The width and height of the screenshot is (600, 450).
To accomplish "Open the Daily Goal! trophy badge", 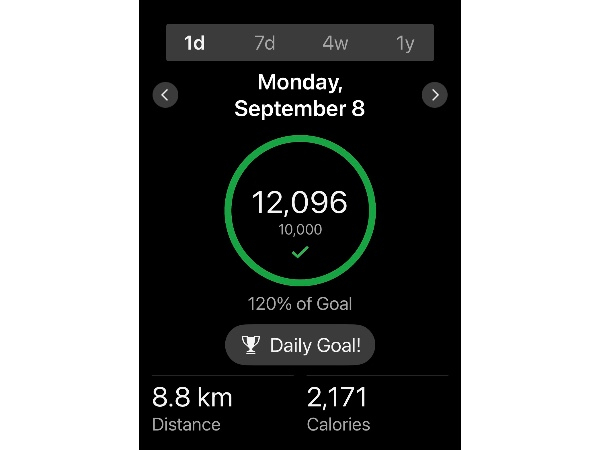I will click(300, 345).
